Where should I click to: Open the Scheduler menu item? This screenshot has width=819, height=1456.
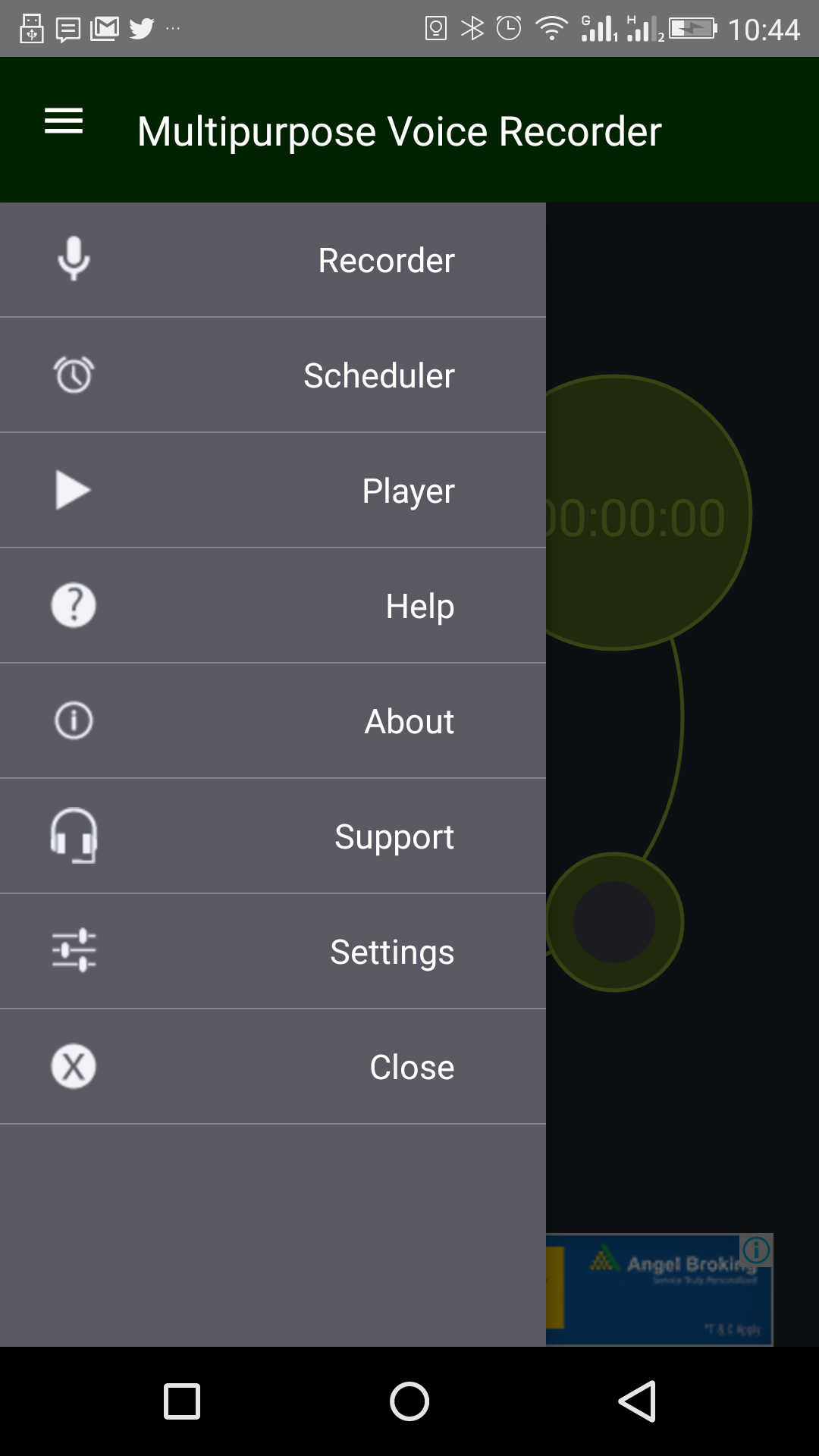273,375
